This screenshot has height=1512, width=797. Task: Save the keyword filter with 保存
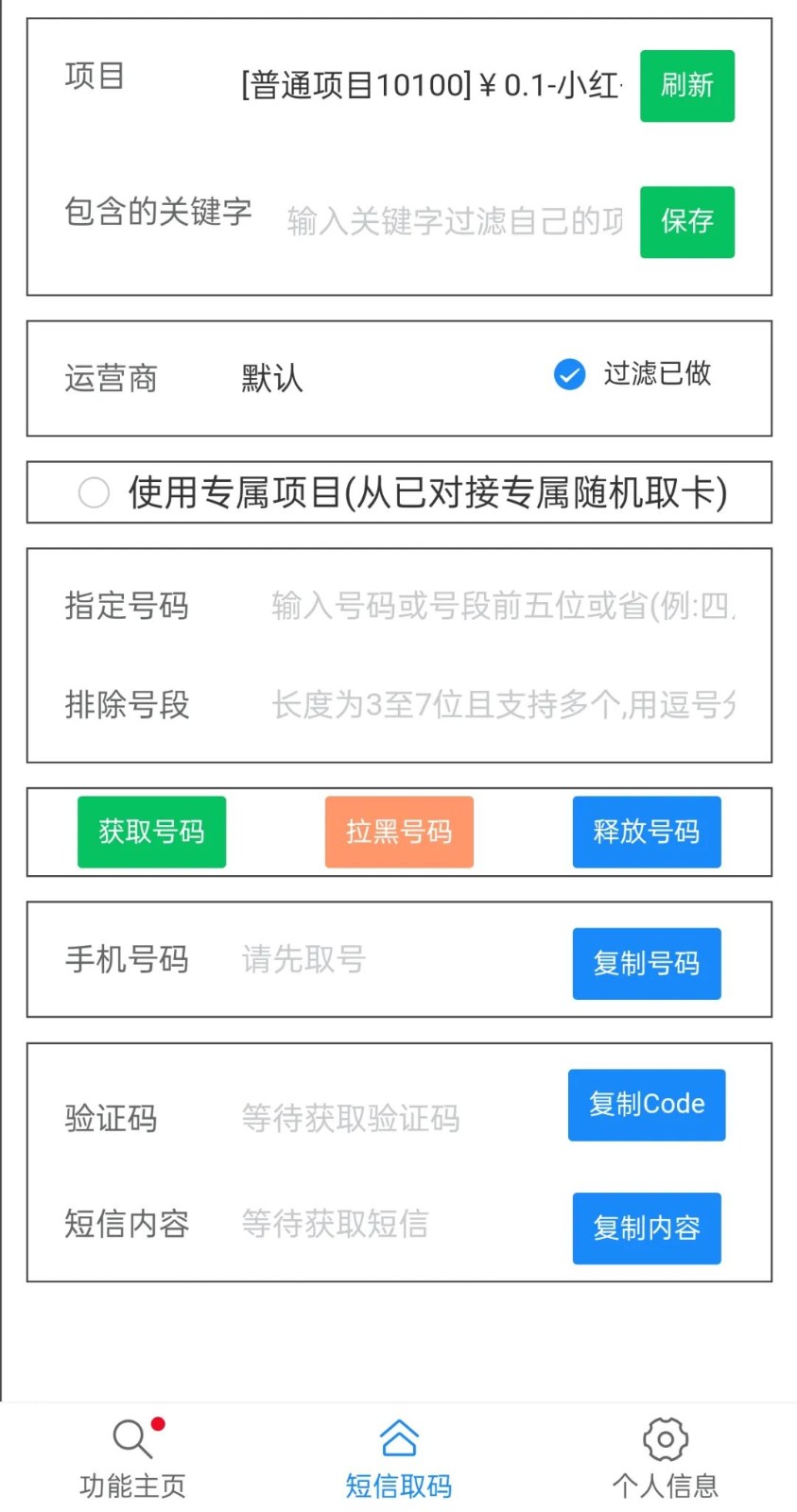pos(686,222)
